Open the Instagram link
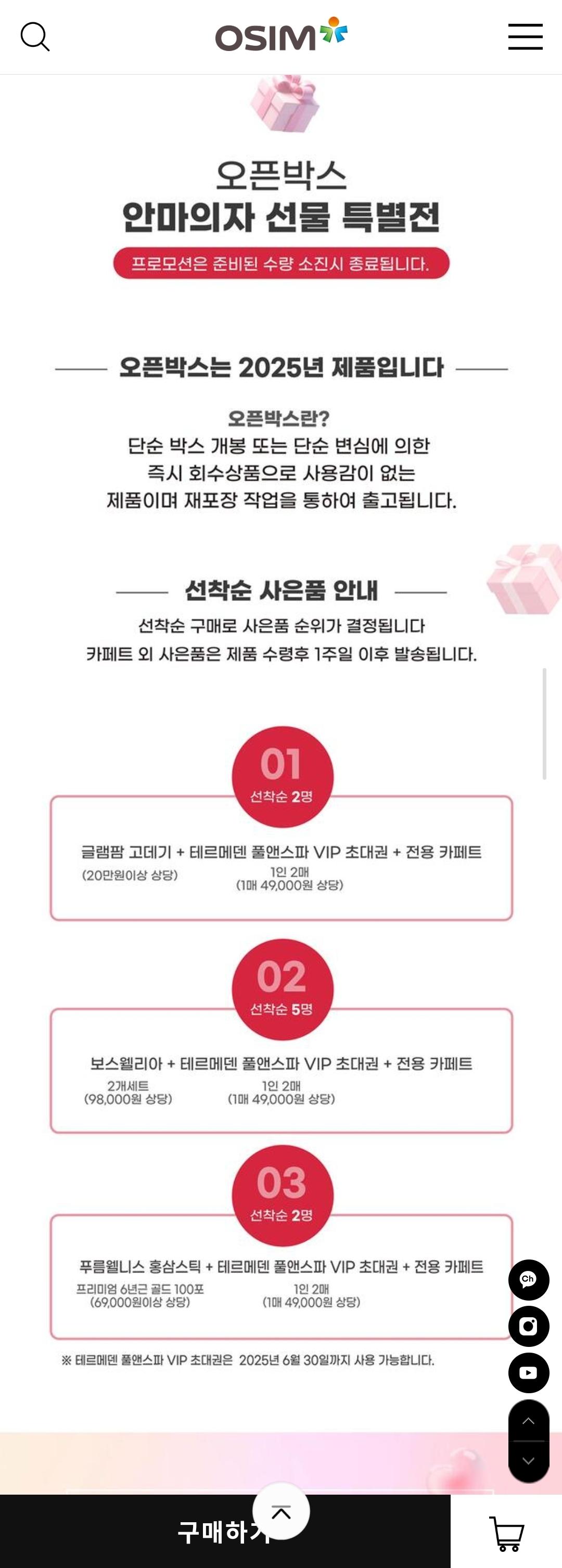 (x=528, y=1326)
